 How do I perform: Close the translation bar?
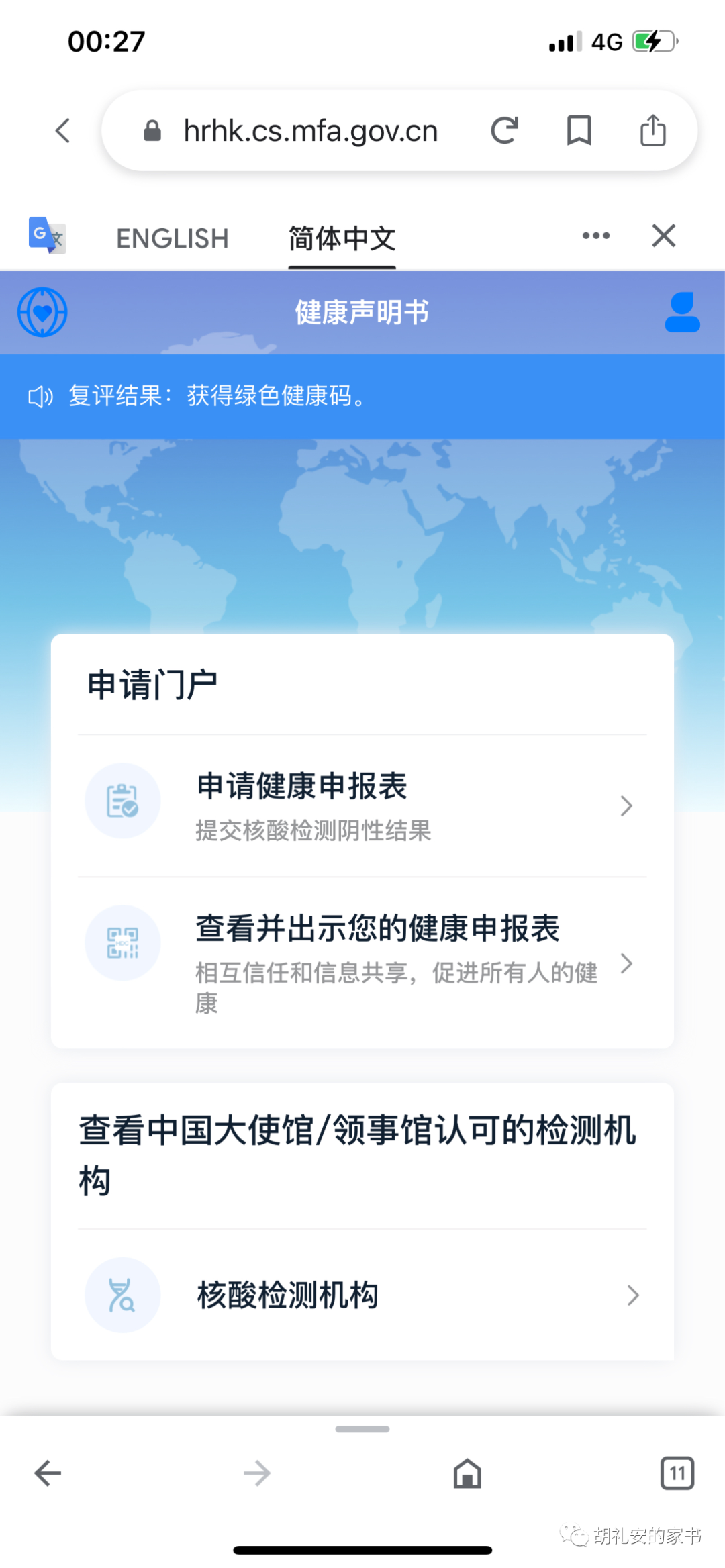click(663, 236)
